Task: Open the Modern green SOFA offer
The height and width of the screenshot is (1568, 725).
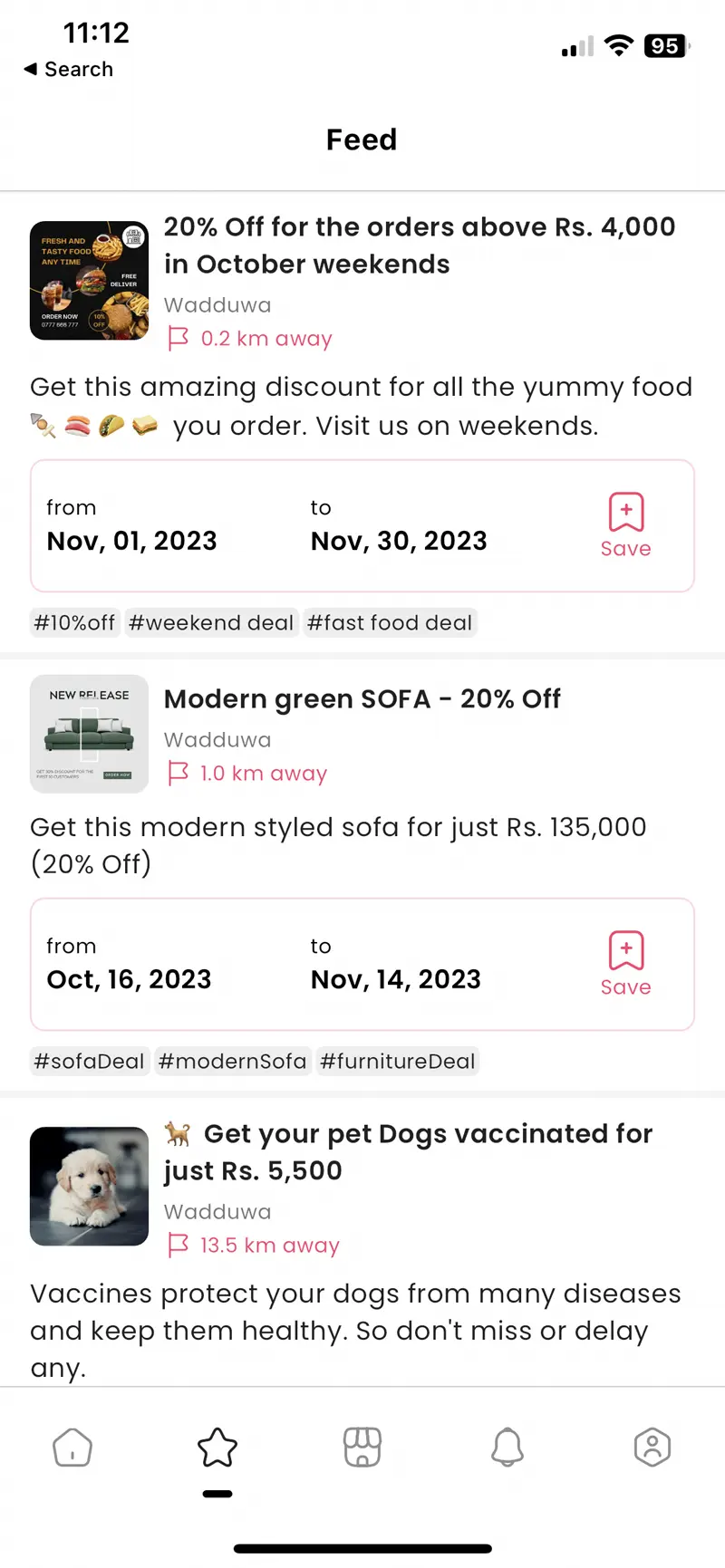Action: point(362,698)
